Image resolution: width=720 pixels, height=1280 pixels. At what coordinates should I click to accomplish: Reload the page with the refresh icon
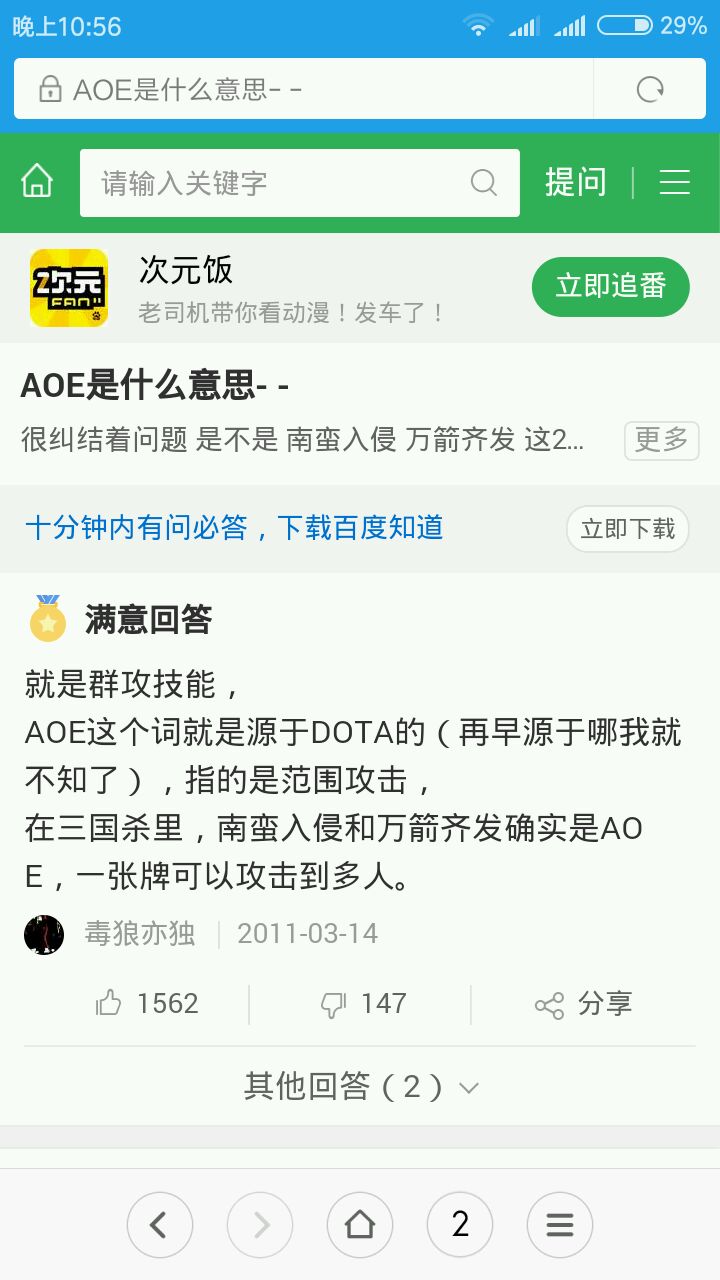(x=650, y=89)
